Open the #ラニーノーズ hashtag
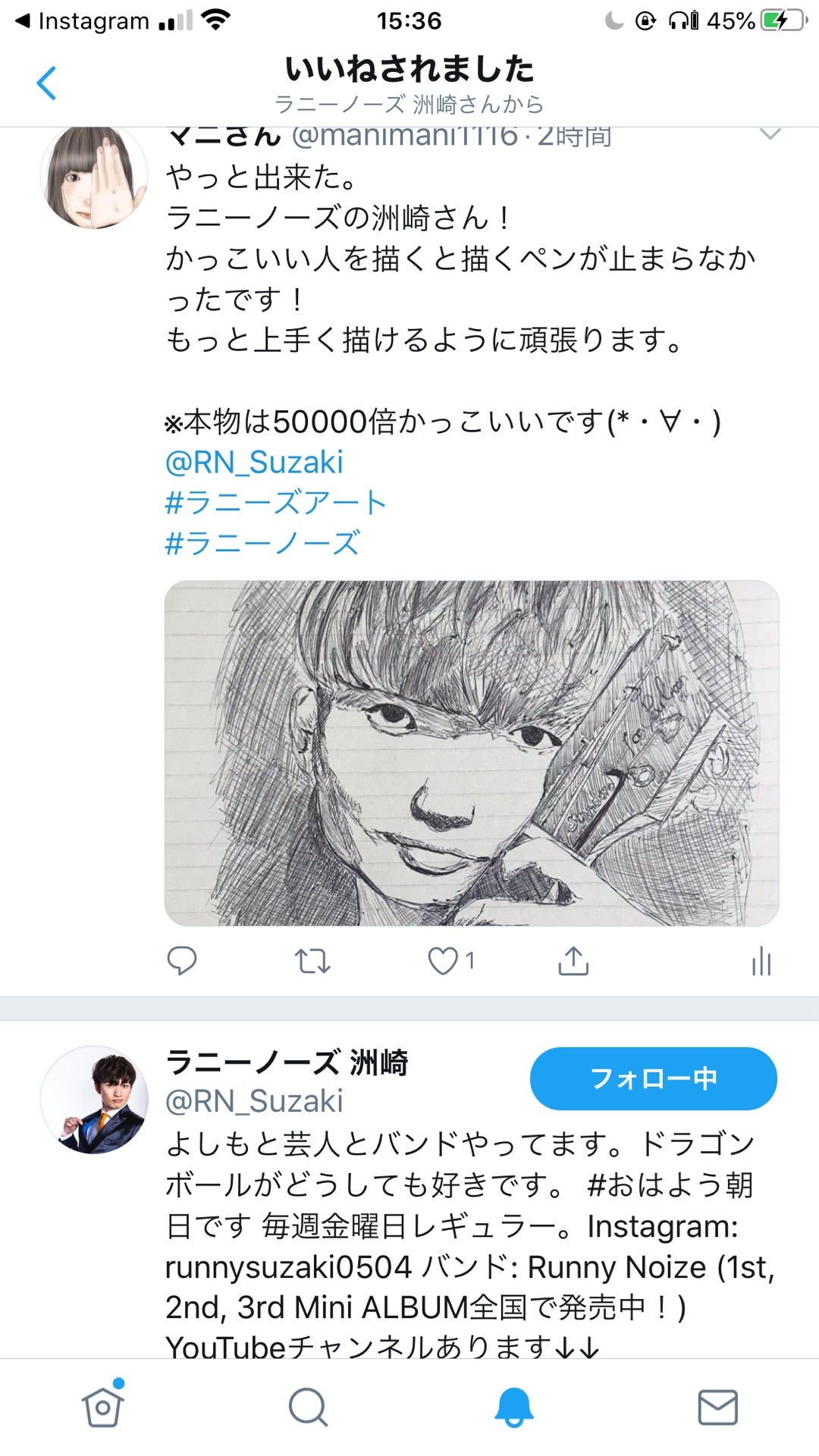 (262, 543)
